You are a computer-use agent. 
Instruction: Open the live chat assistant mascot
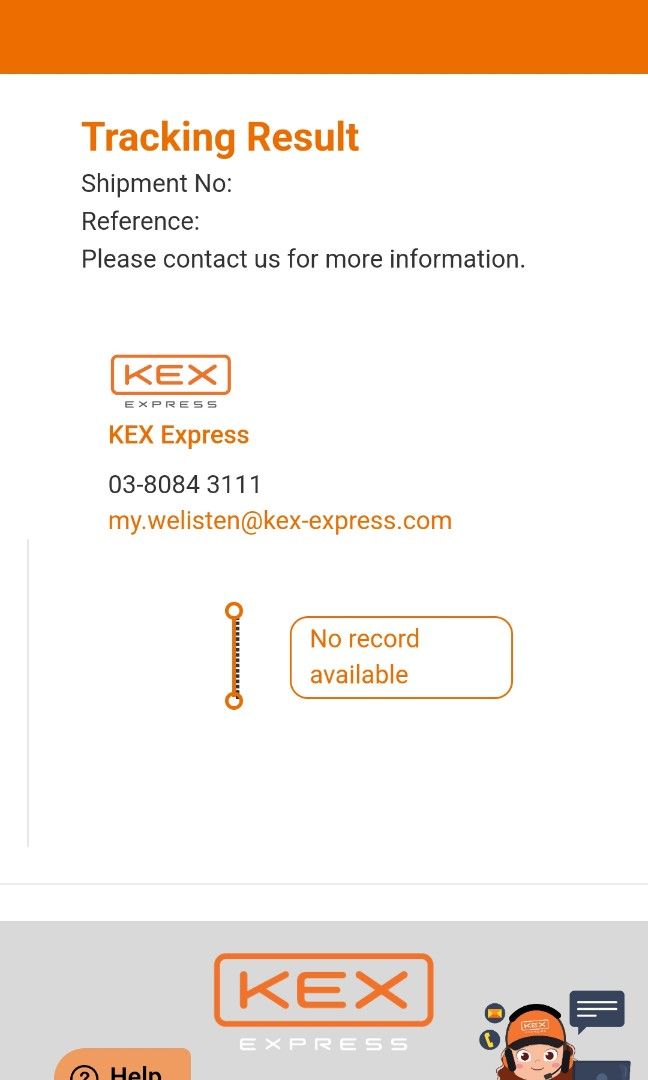(x=555, y=1035)
